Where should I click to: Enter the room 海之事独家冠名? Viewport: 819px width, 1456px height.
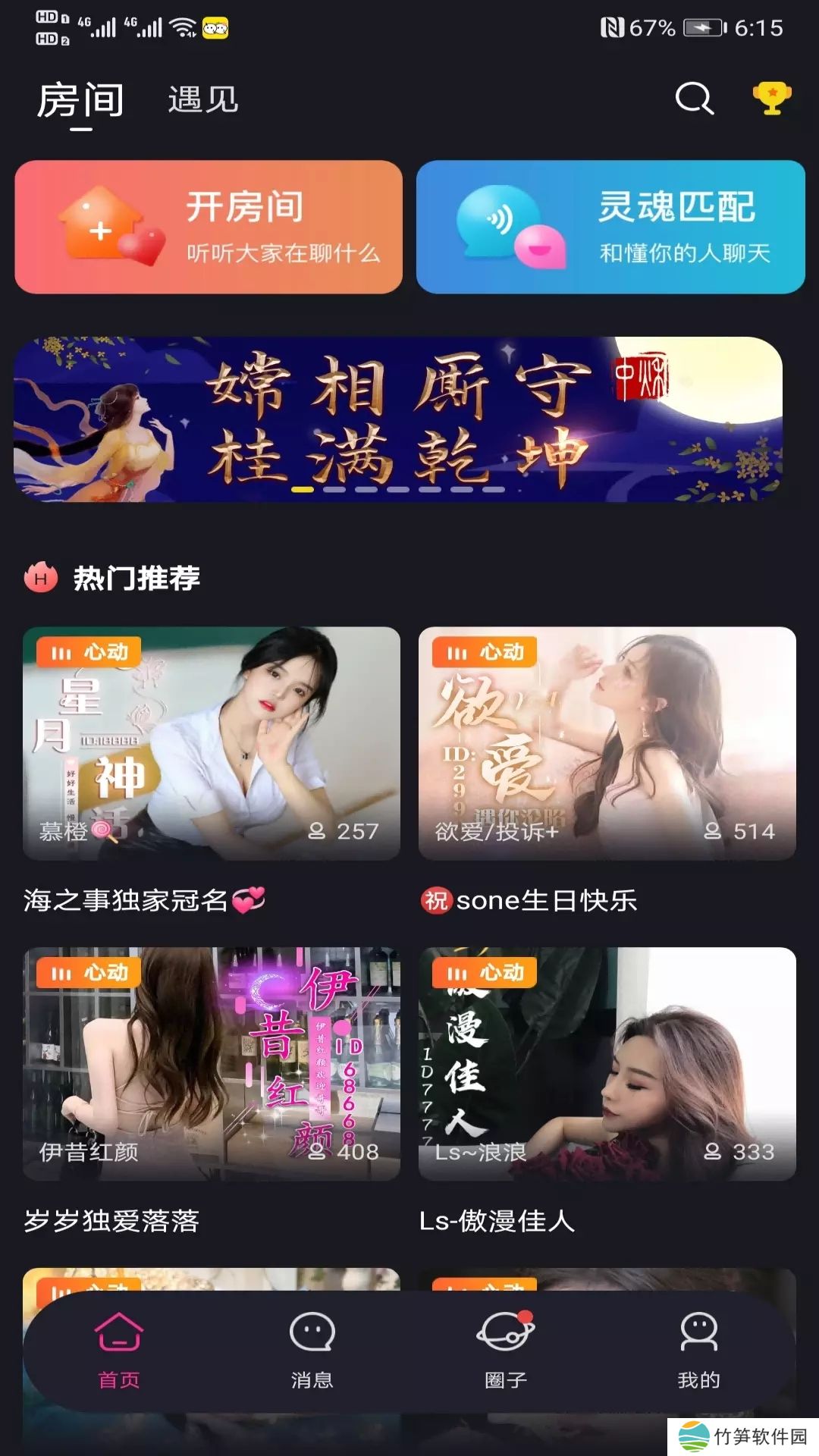(x=212, y=743)
